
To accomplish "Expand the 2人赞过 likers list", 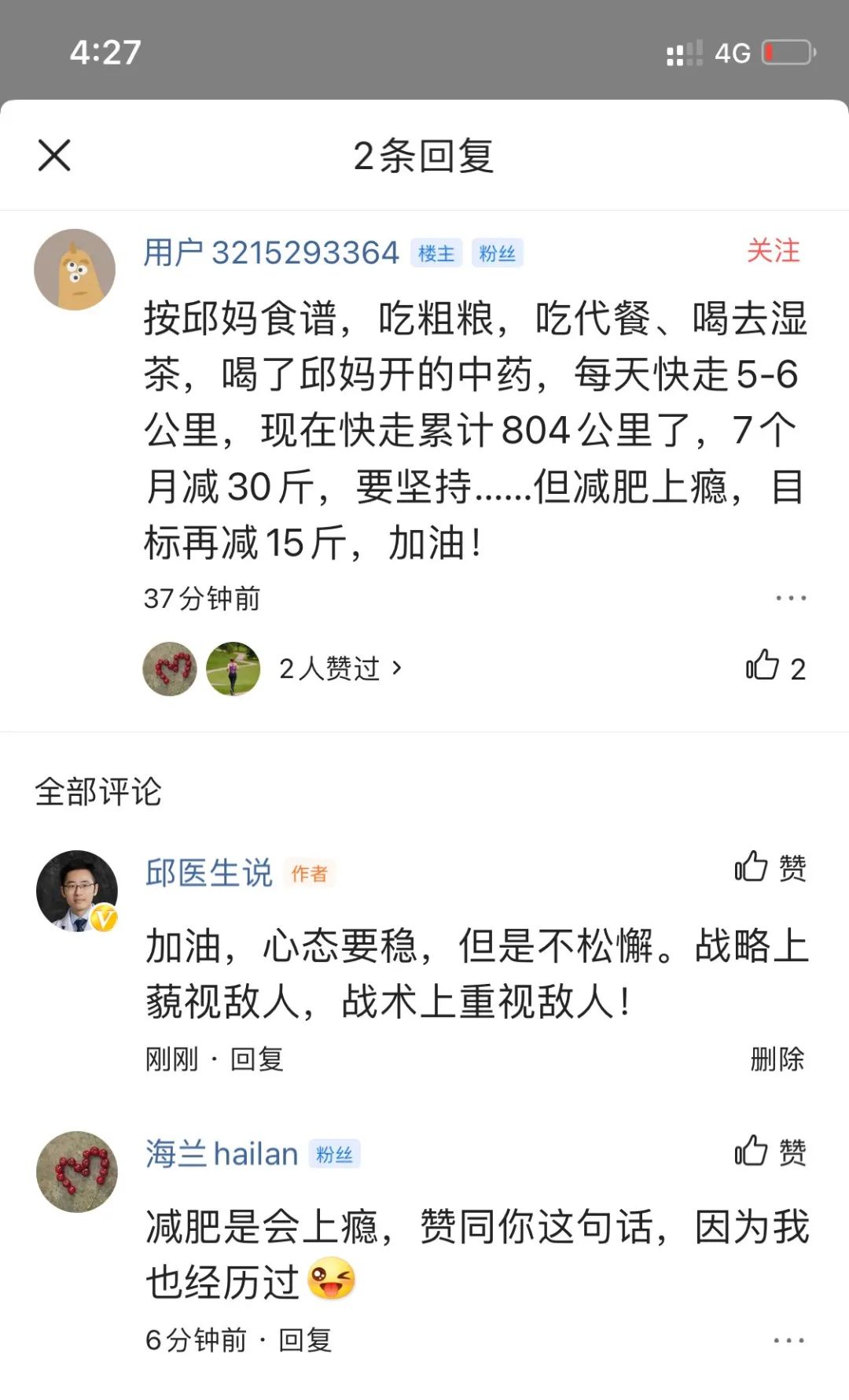I will click(x=330, y=668).
